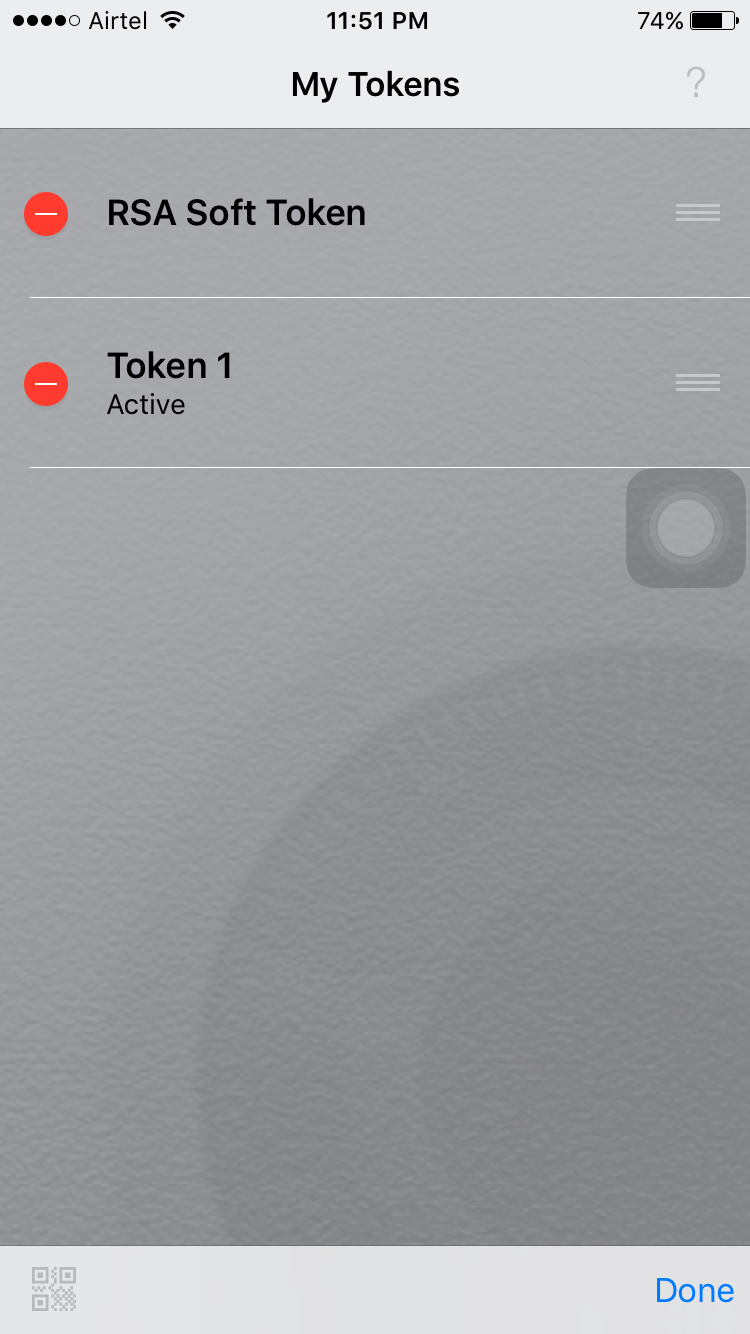
Task: Tap the circular overlay button on the right
Action: [x=686, y=528]
